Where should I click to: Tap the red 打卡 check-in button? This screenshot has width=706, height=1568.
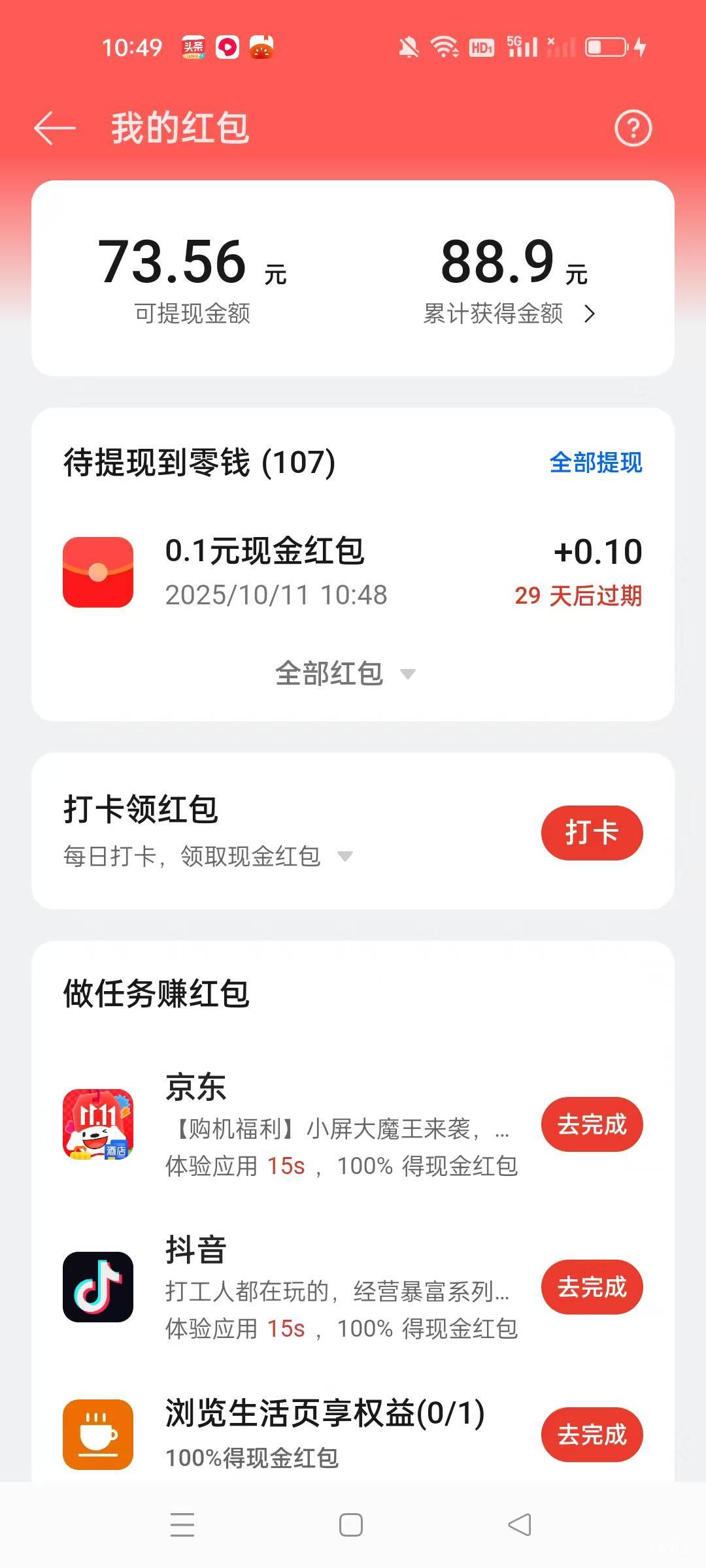coord(592,833)
